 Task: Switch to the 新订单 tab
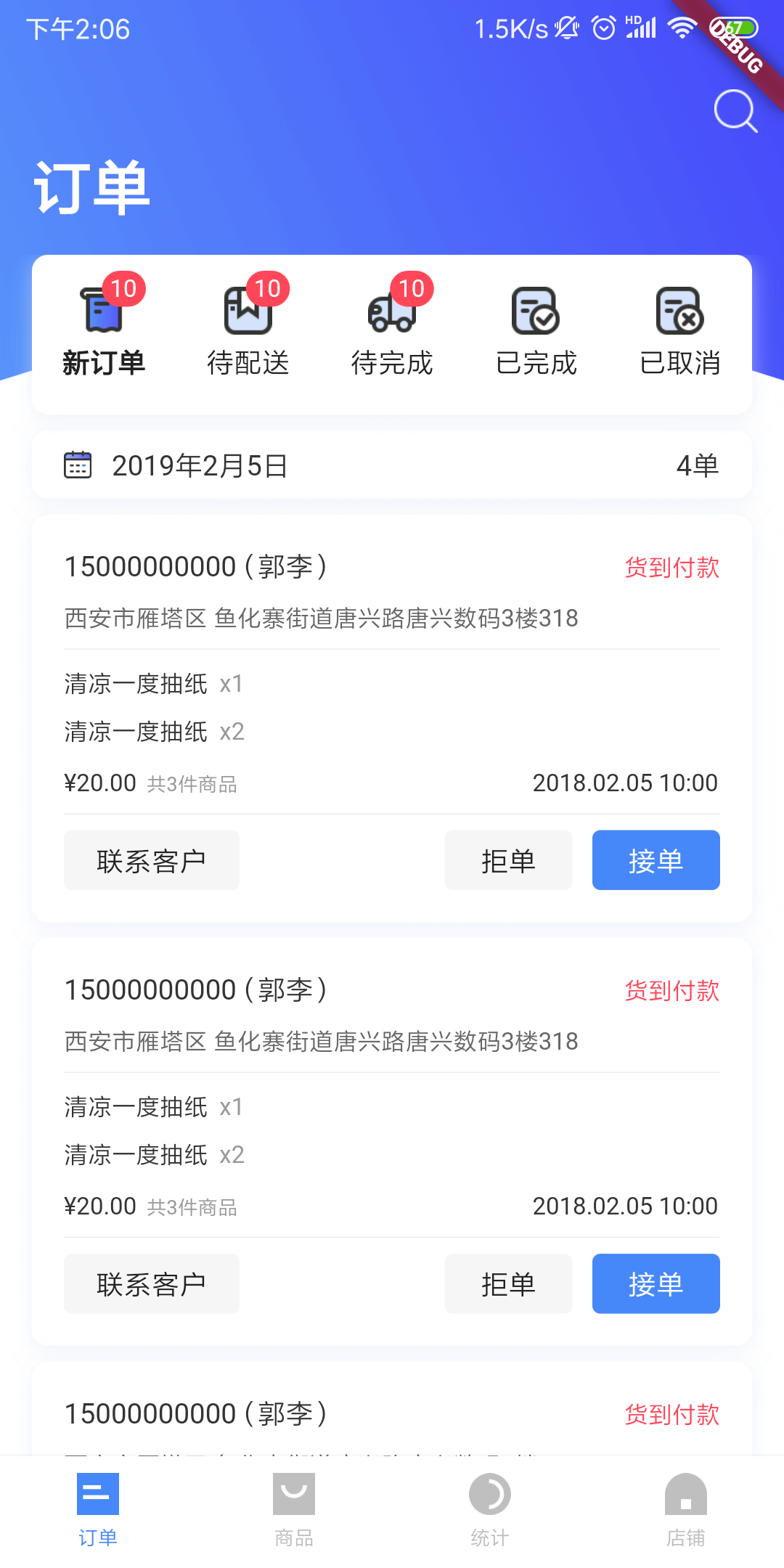pyautogui.click(x=104, y=331)
